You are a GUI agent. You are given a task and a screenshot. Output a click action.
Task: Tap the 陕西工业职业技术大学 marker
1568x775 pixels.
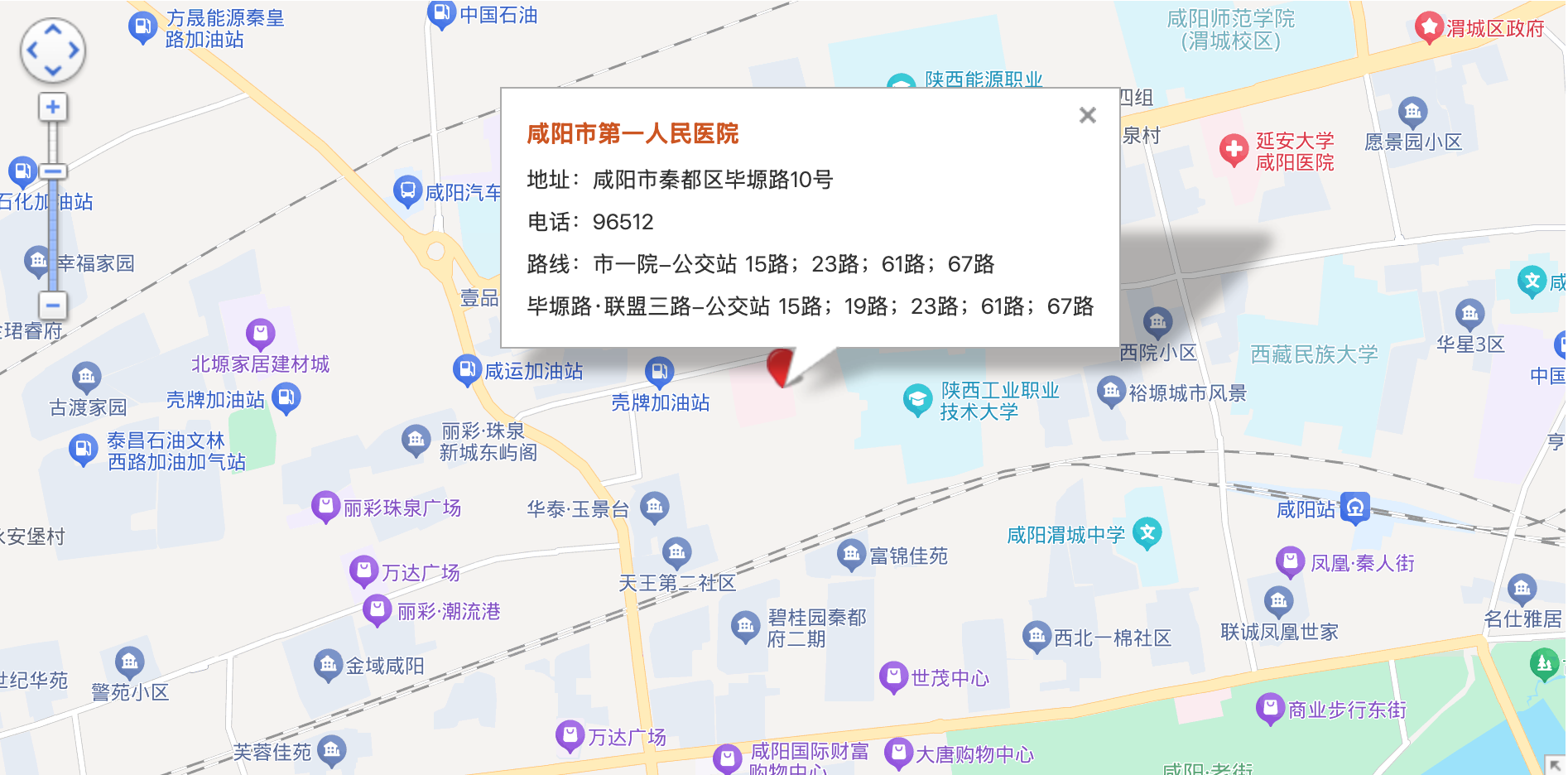pos(917,399)
